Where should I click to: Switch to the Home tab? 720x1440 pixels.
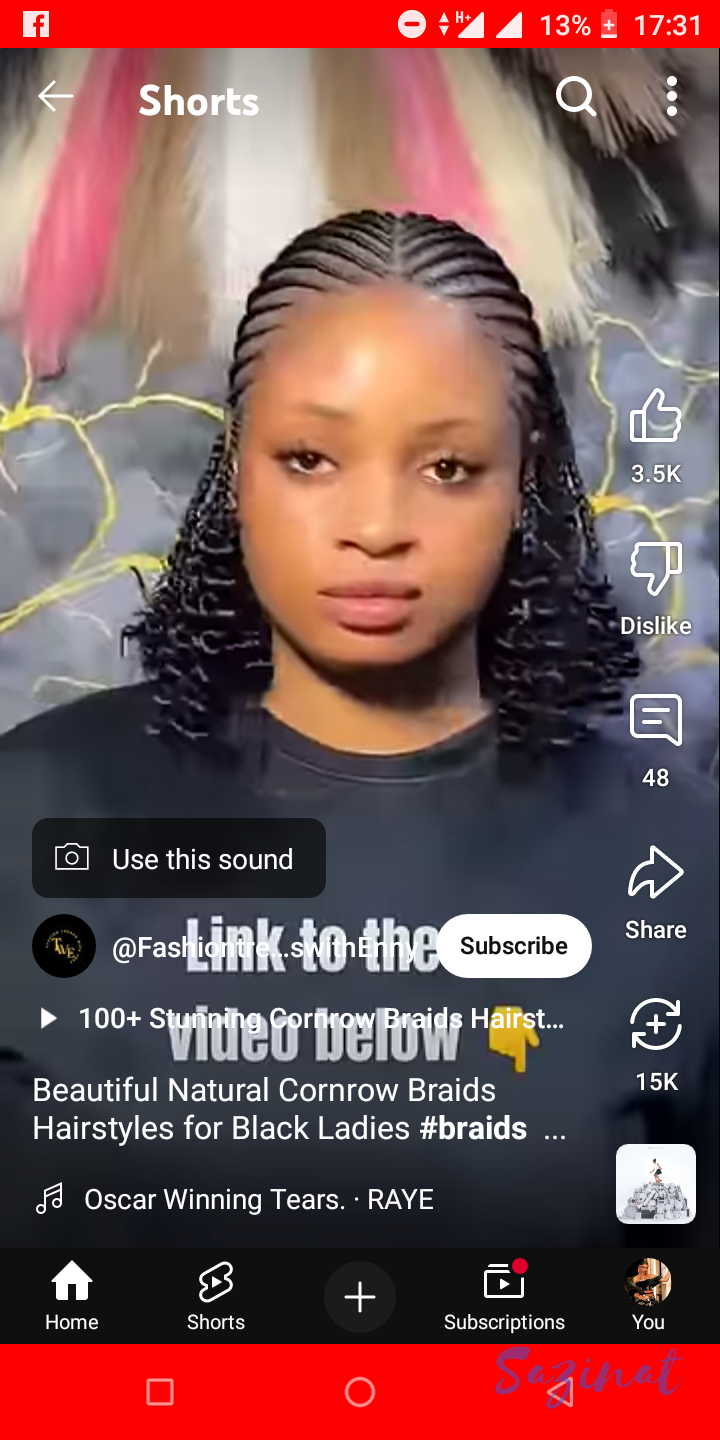pos(72,1296)
